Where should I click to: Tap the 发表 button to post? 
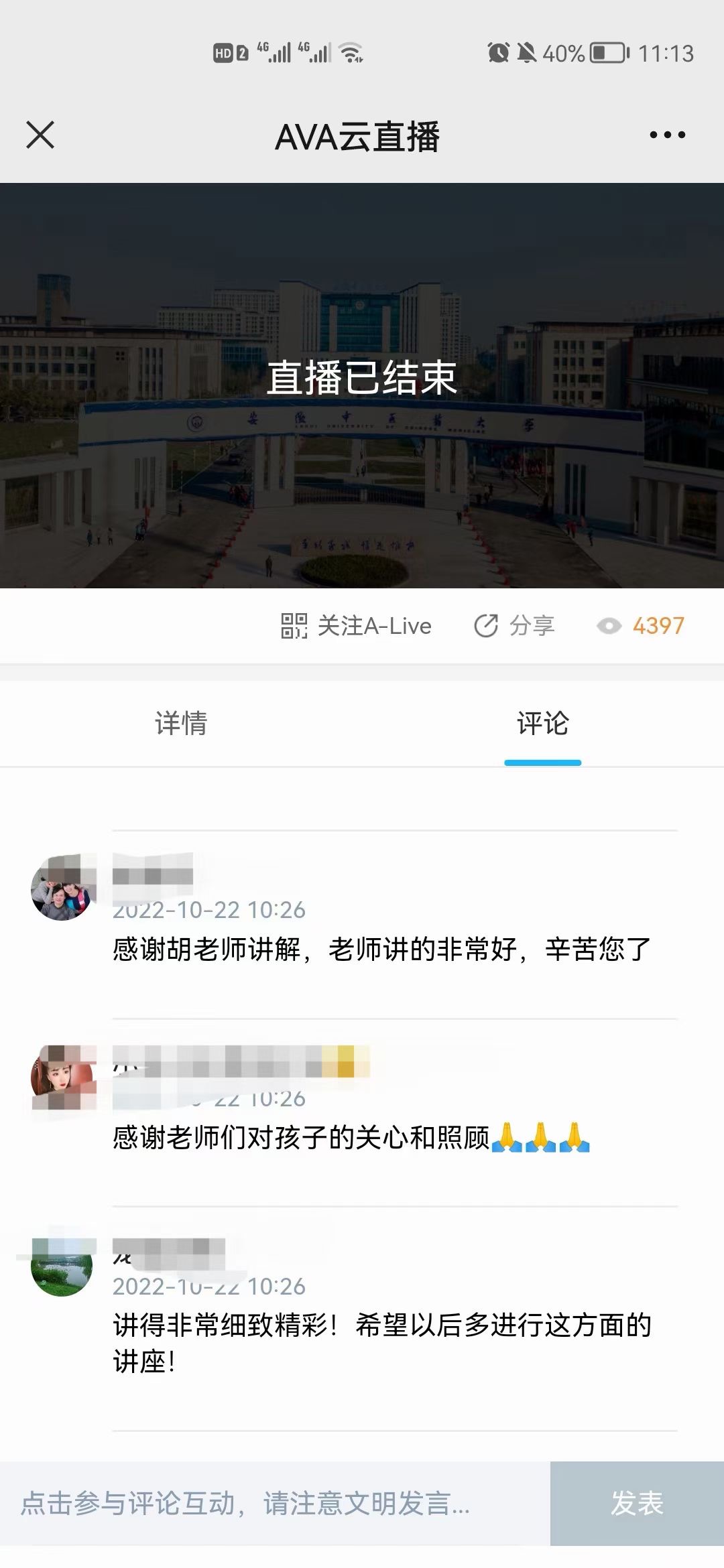pyautogui.click(x=636, y=1503)
